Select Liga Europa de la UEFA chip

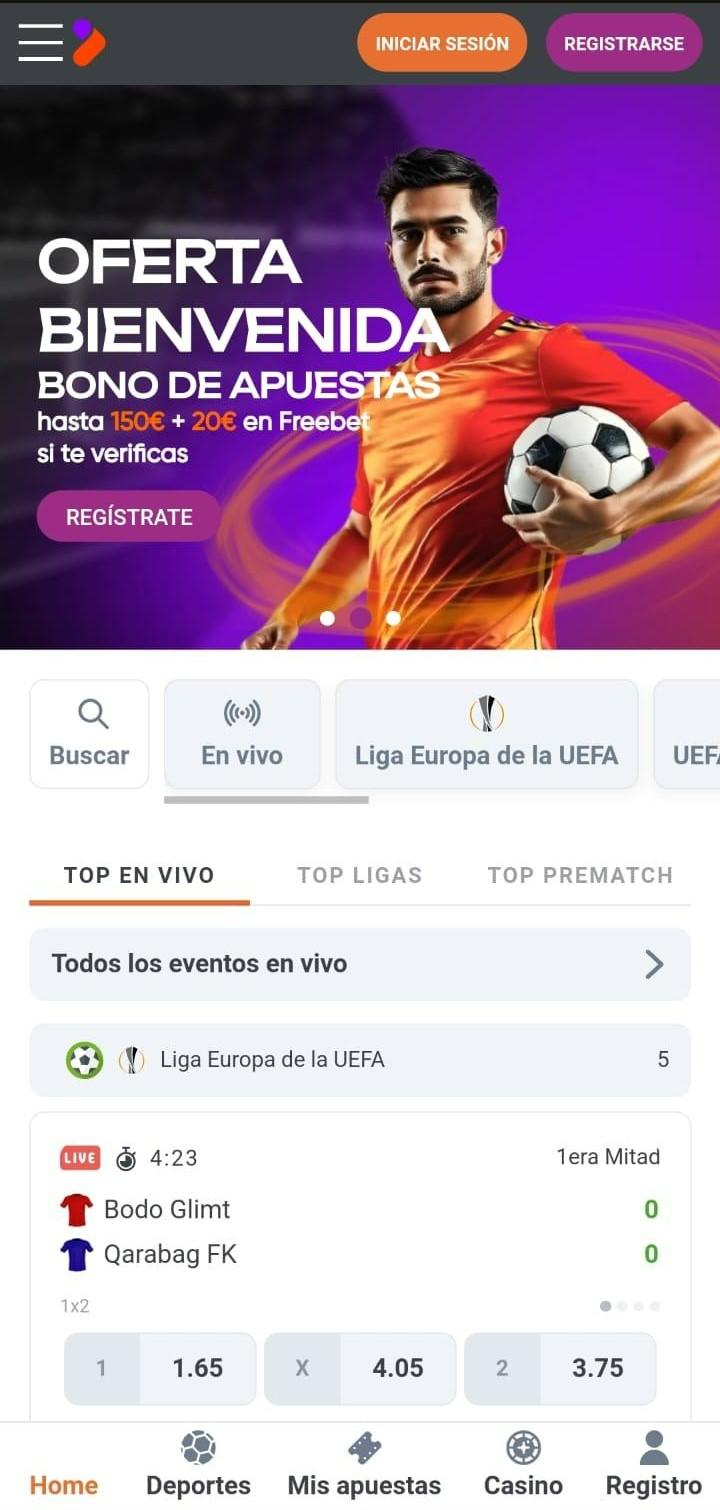click(487, 734)
